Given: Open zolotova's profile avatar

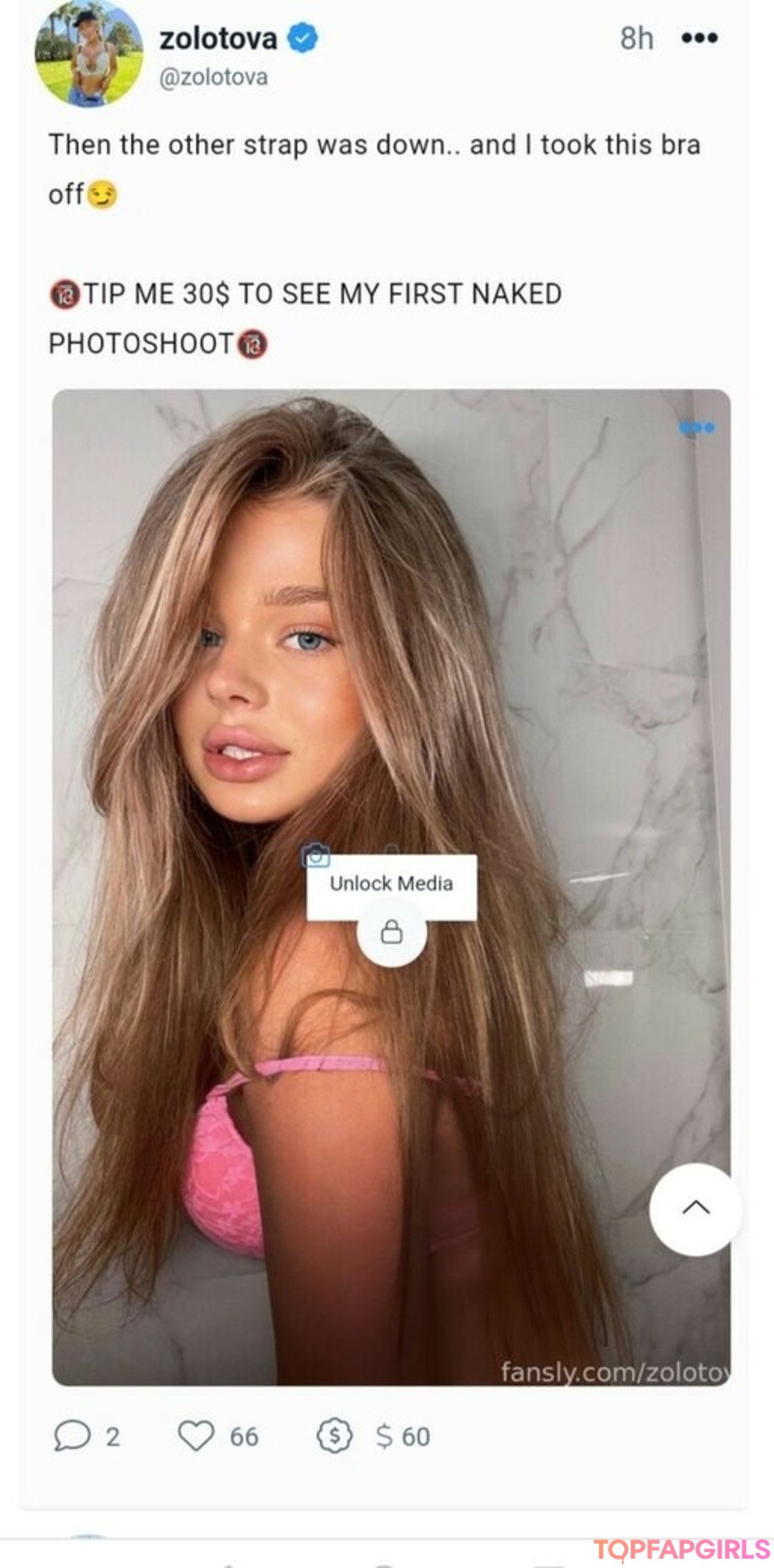Looking at the screenshot, I should [x=89, y=54].
